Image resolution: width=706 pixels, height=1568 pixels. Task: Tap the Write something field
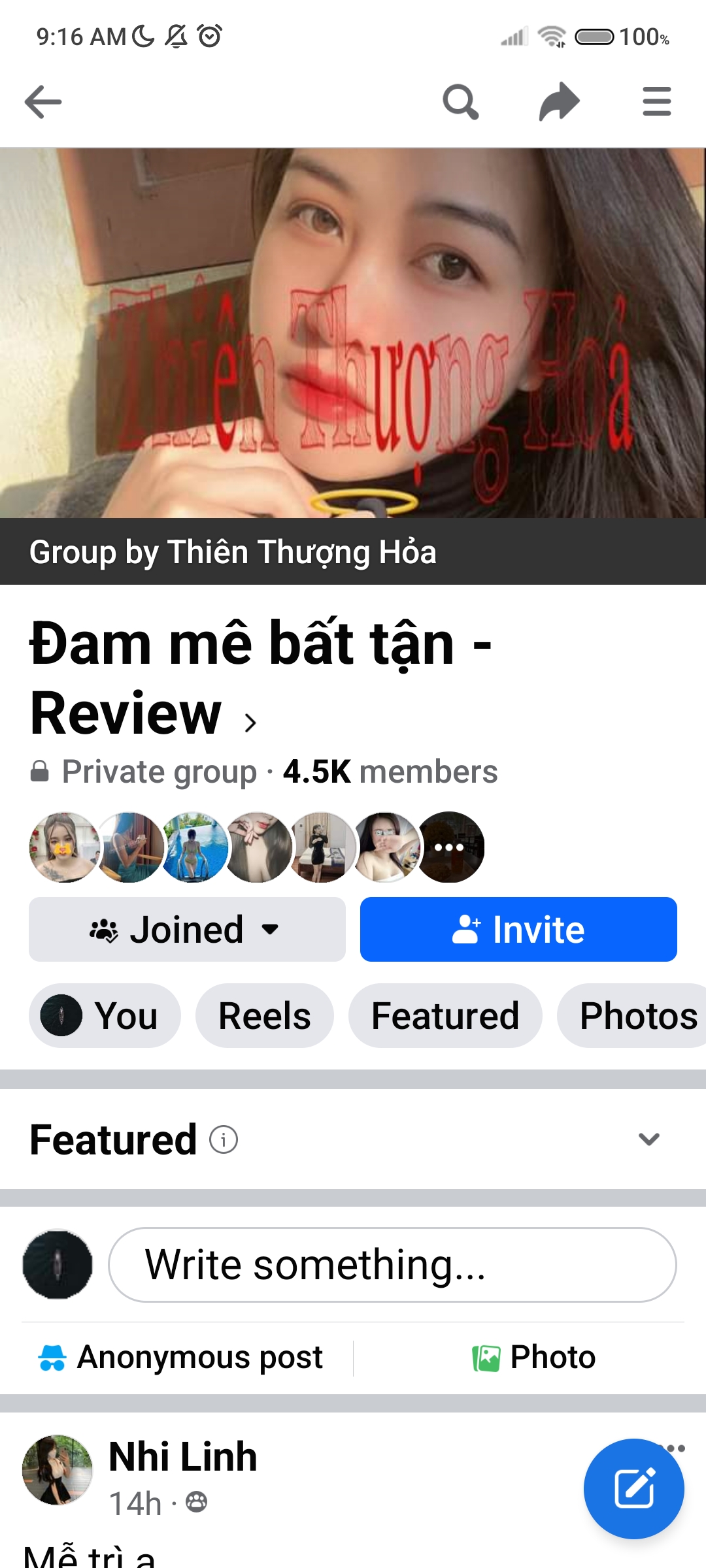click(x=392, y=1265)
